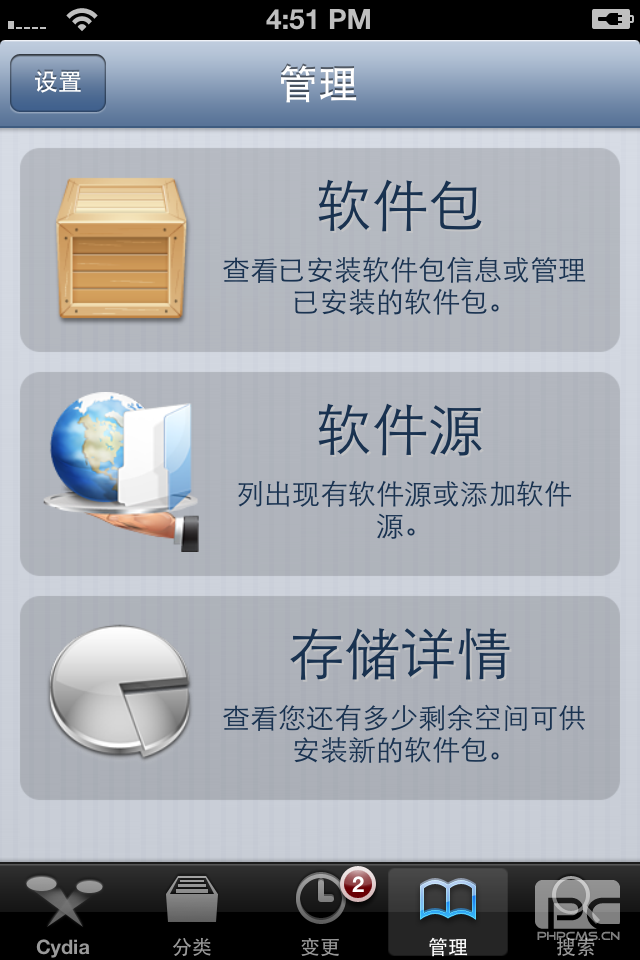The height and width of the screenshot is (960, 640).
Task: View 存储详情 storage details
Action: (320, 698)
